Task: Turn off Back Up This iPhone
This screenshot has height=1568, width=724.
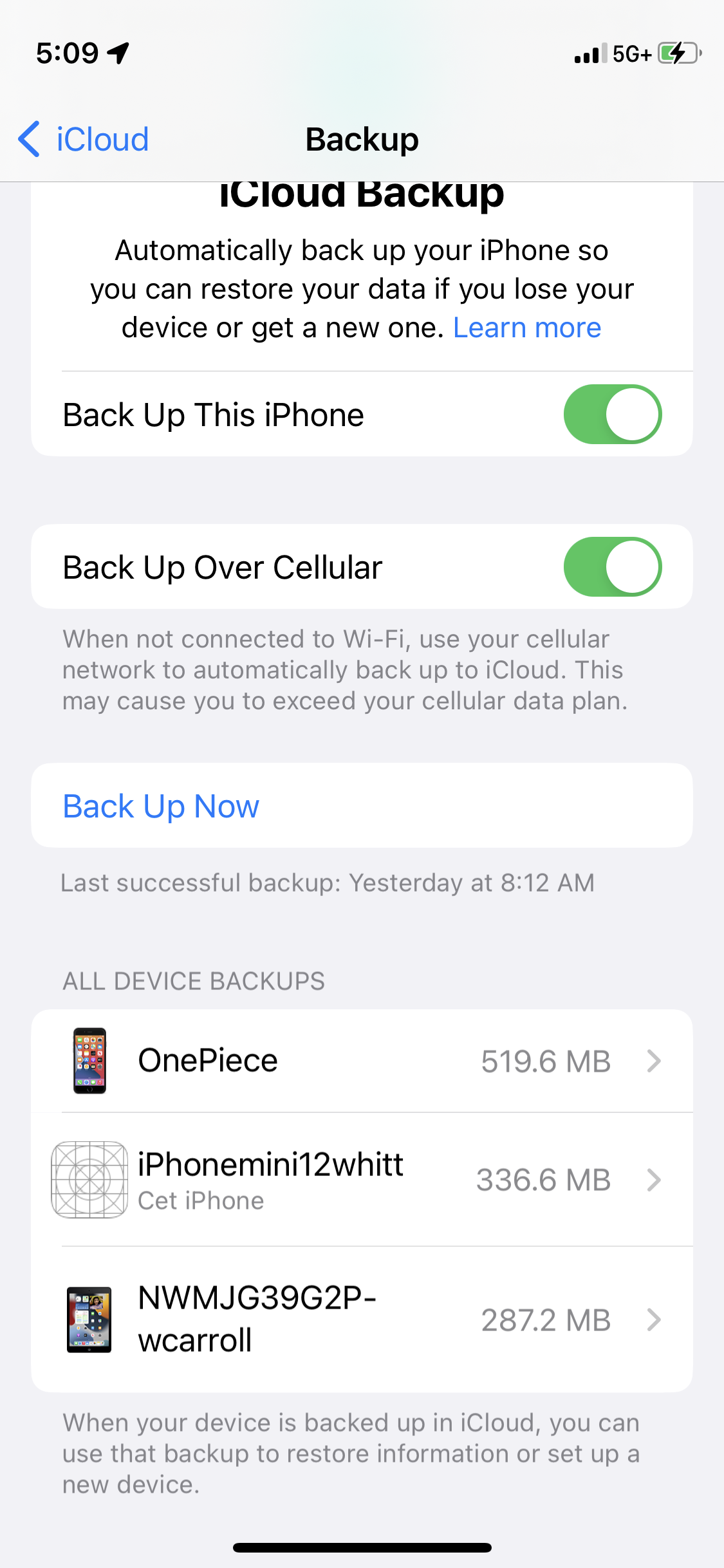Action: [x=612, y=415]
